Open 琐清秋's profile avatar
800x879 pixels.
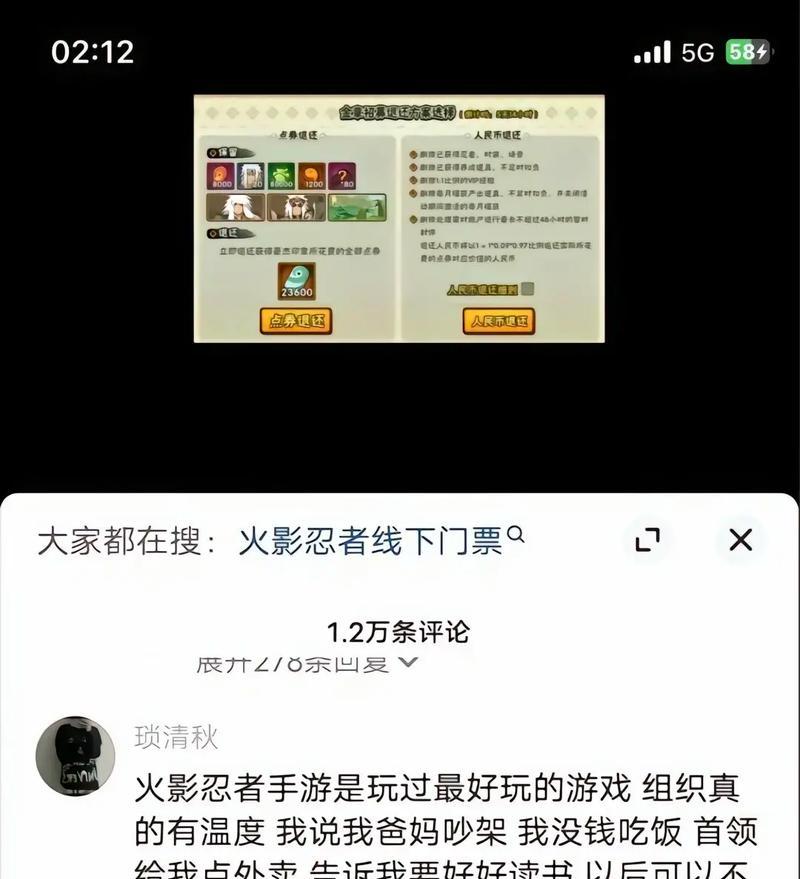(75, 756)
